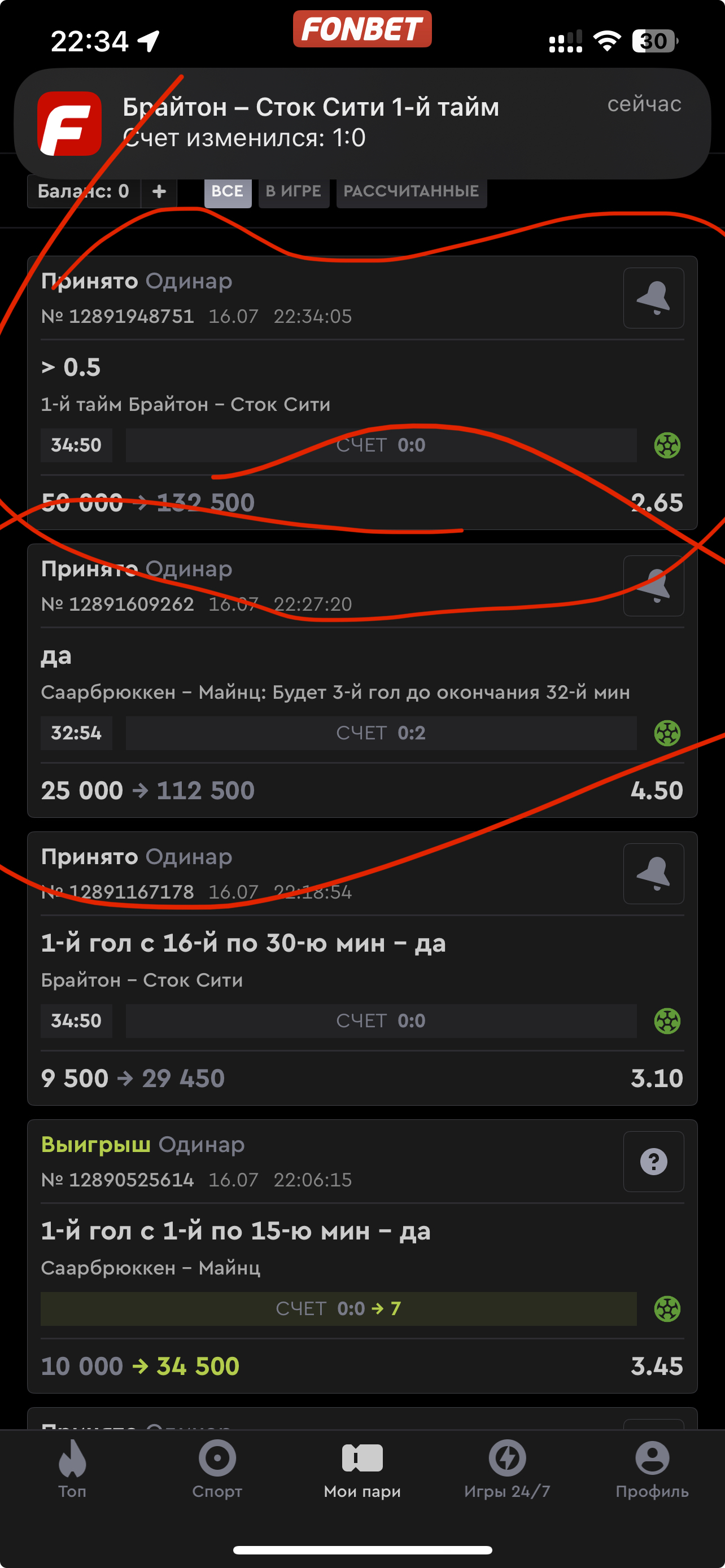This screenshot has height=1568, width=725.
Task: Toggle bell for bet № 12891948751
Action: point(653,298)
